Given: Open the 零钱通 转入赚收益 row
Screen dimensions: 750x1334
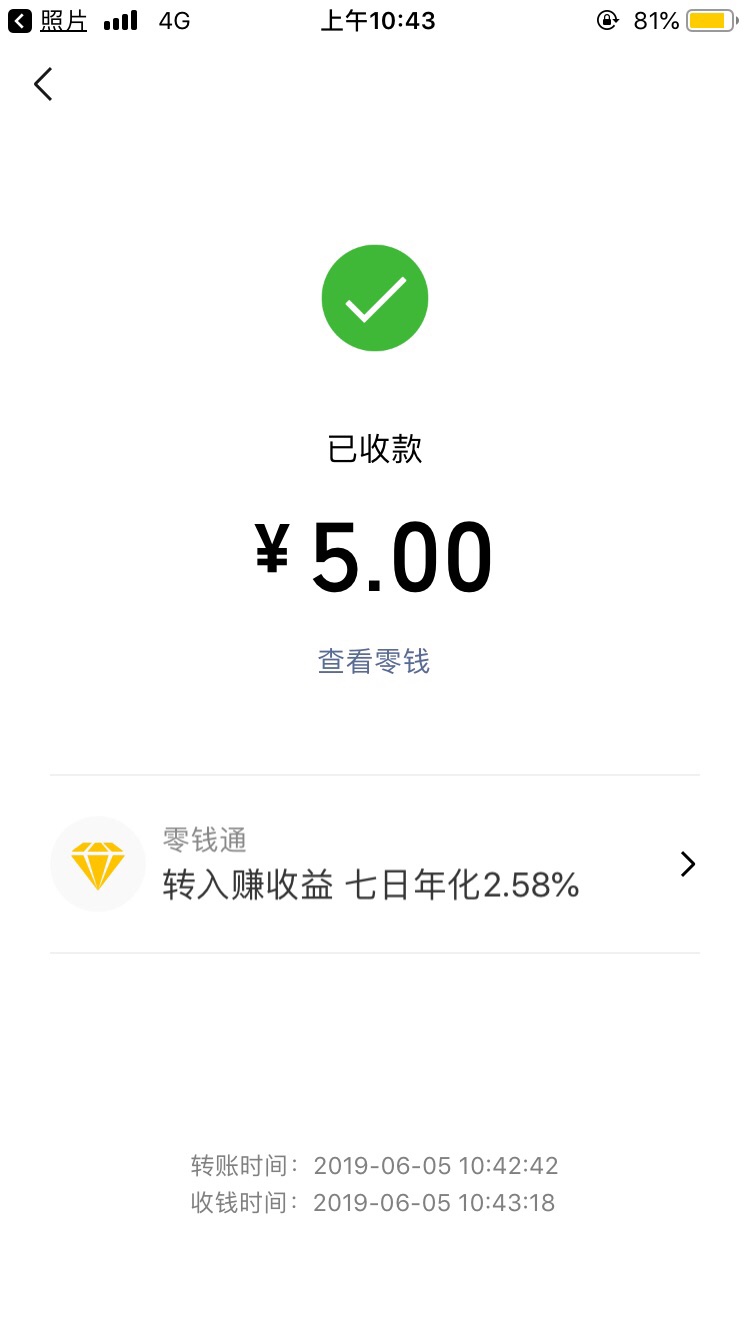Looking at the screenshot, I should (x=375, y=864).
